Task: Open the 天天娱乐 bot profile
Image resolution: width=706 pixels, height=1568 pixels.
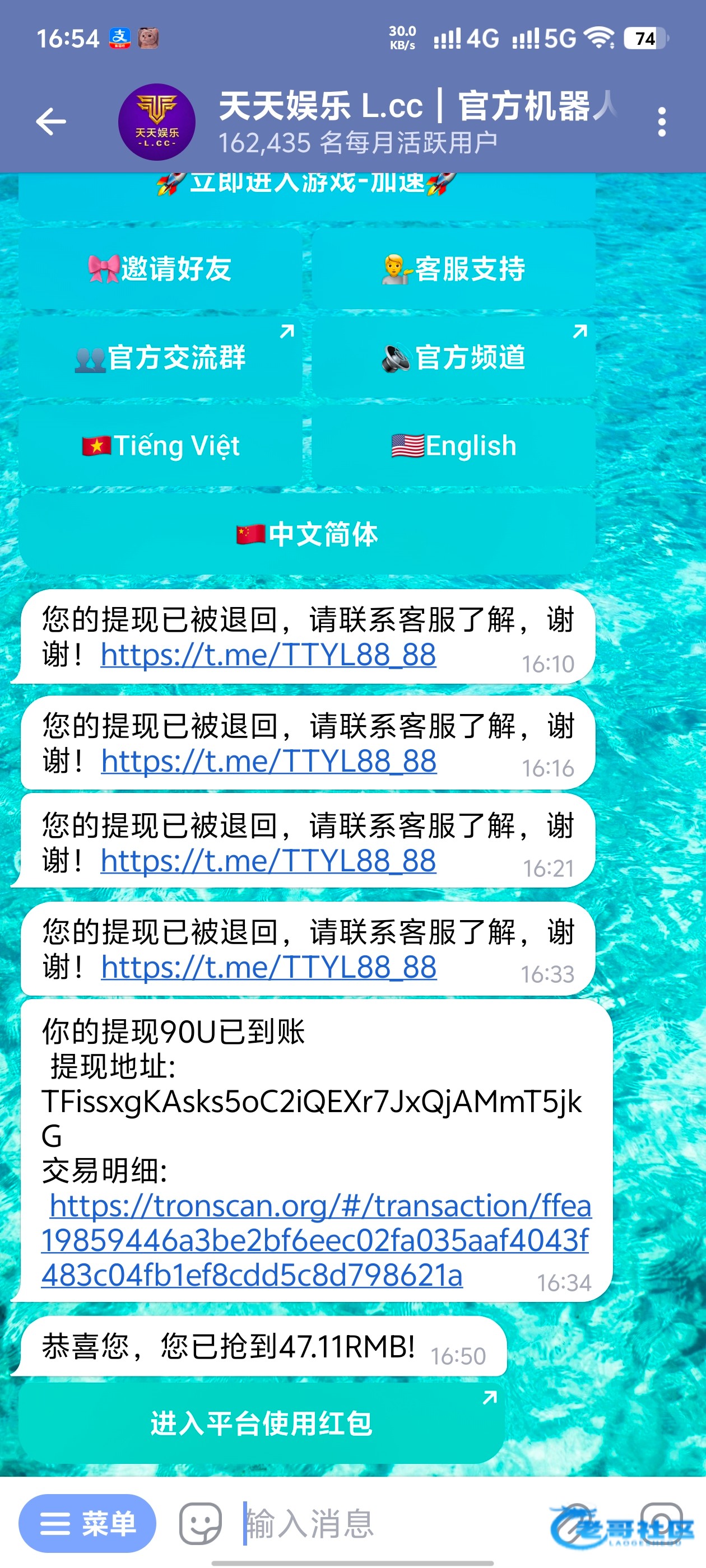Action: (156, 122)
